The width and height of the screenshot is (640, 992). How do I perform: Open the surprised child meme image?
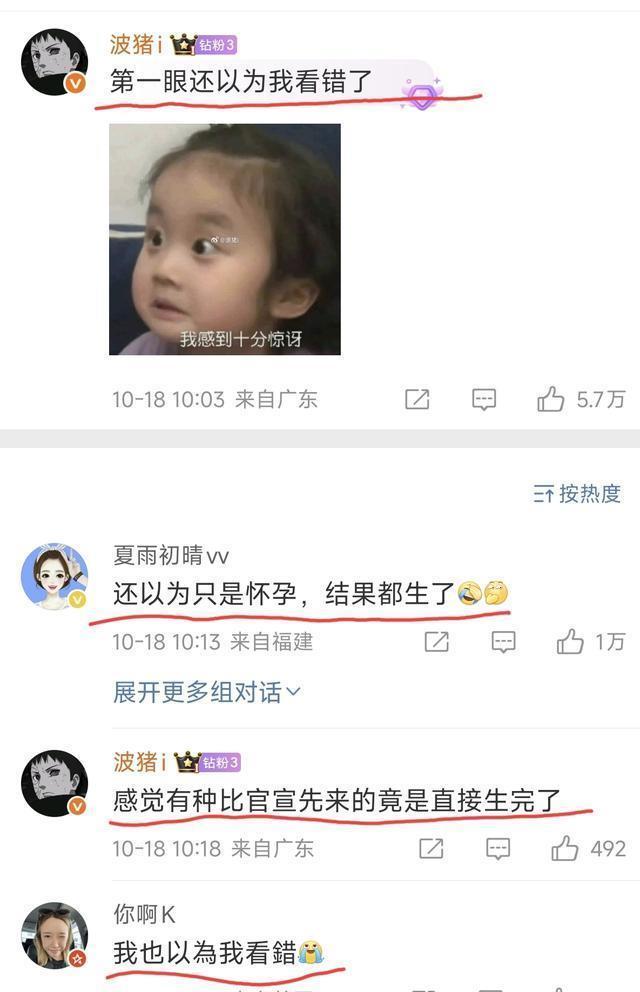tap(224, 239)
